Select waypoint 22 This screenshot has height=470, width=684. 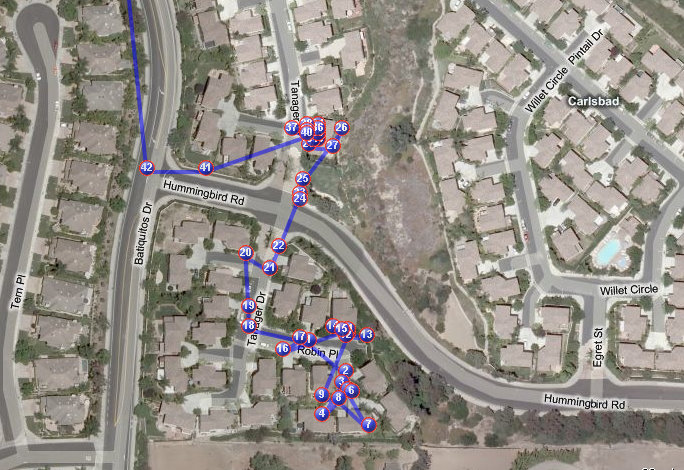point(279,245)
